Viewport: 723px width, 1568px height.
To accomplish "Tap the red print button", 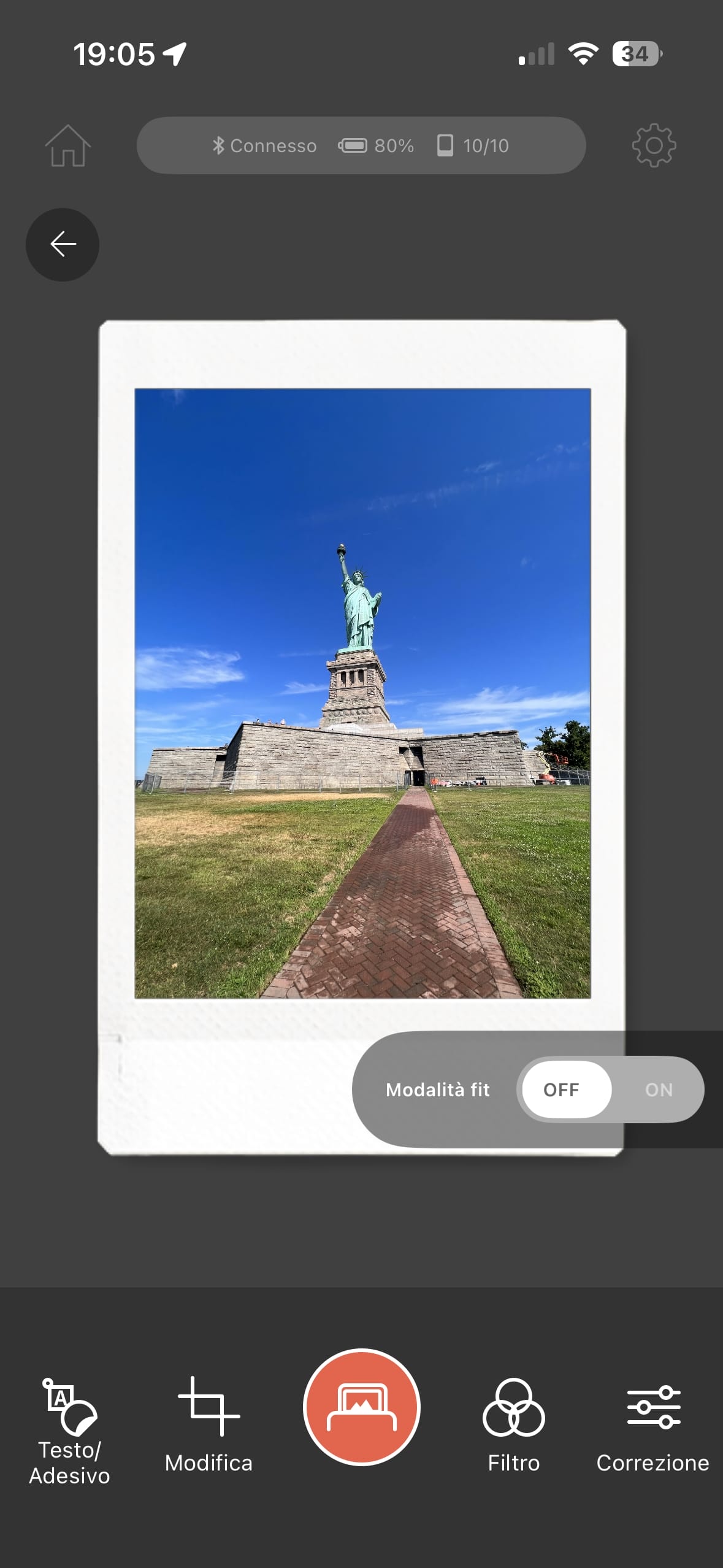I will (x=362, y=1407).
